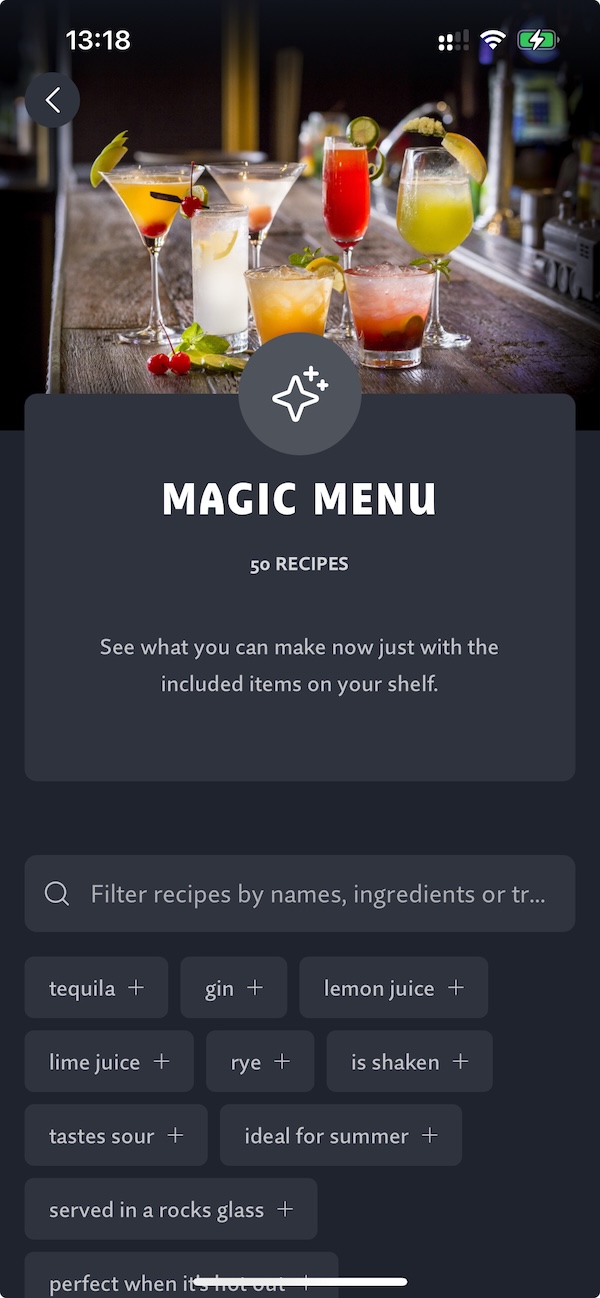Filter by rye
This screenshot has height=1298, width=600.
pyautogui.click(x=260, y=1062)
